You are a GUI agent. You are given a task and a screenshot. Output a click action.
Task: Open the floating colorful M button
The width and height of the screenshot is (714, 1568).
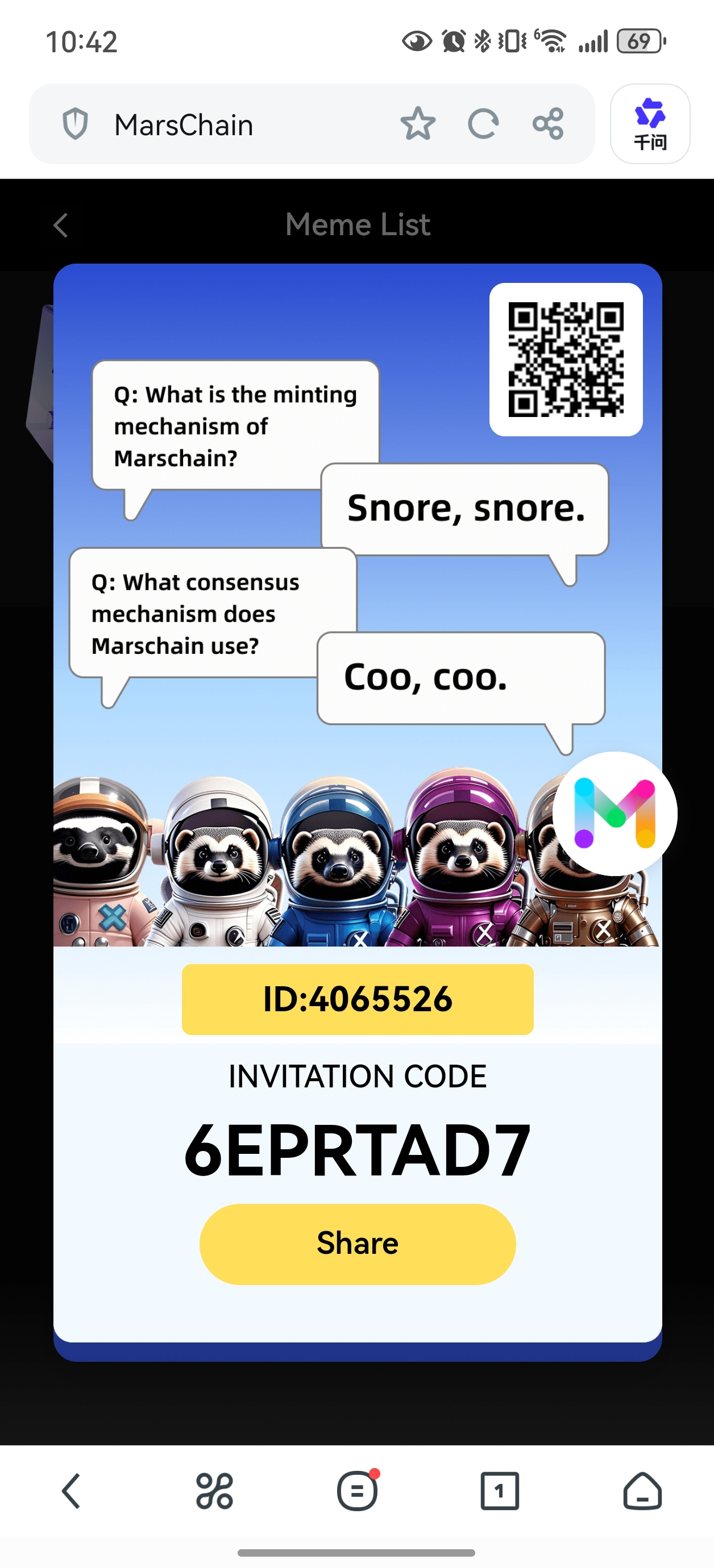[x=614, y=814]
